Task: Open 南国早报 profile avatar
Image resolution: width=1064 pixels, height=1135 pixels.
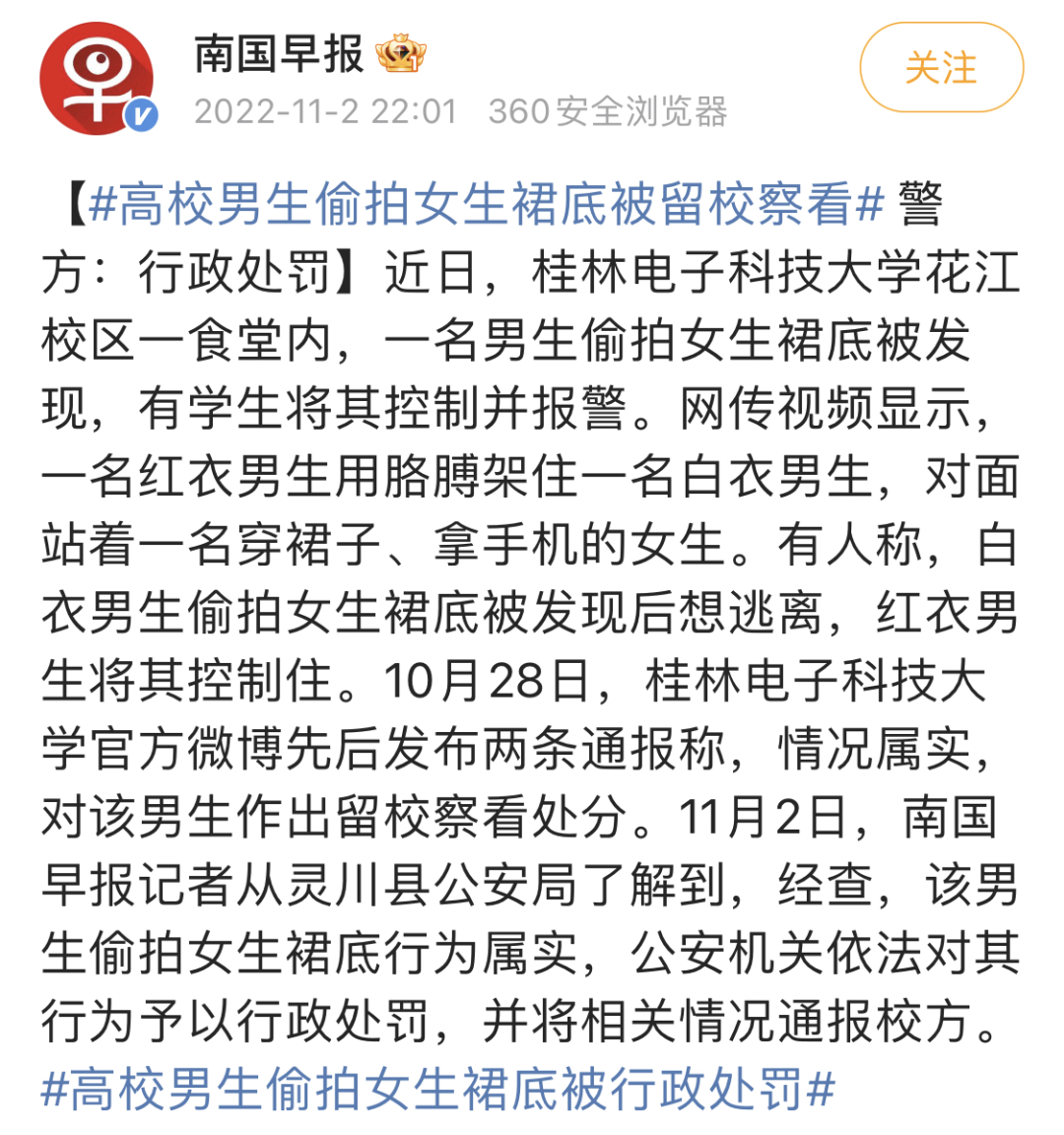Action: (97, 77)
